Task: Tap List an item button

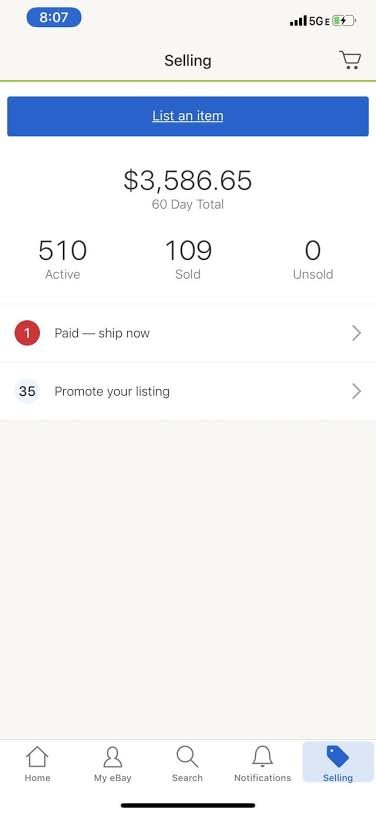Action: (188, 116)
